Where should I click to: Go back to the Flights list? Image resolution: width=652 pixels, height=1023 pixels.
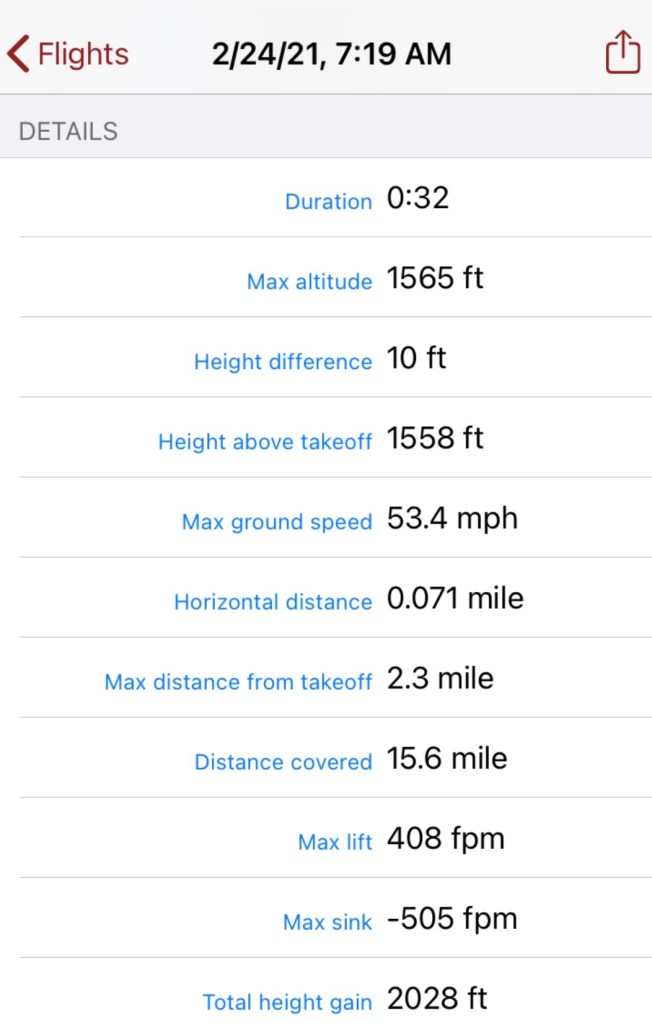[x=68, y=53]
